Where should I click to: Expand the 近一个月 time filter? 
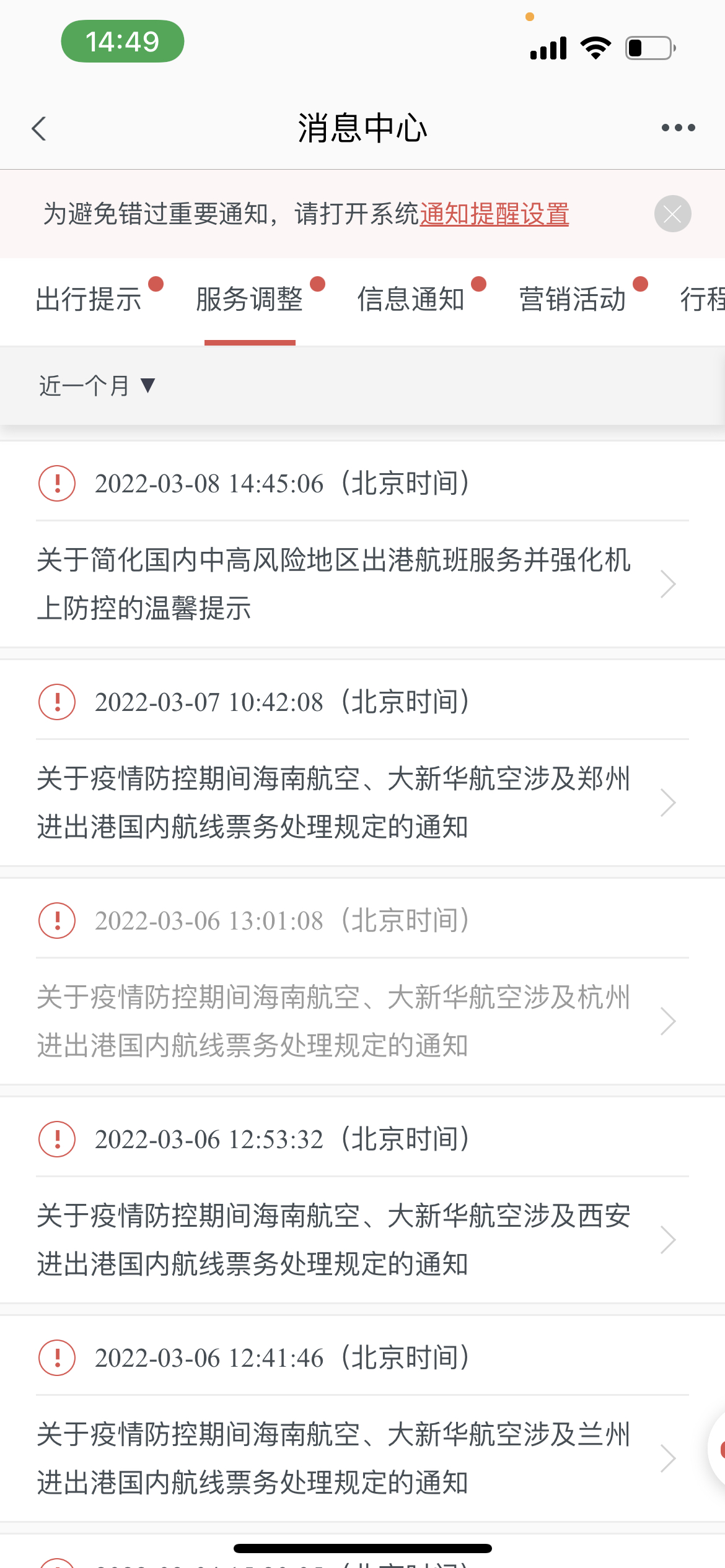point(97,386)
